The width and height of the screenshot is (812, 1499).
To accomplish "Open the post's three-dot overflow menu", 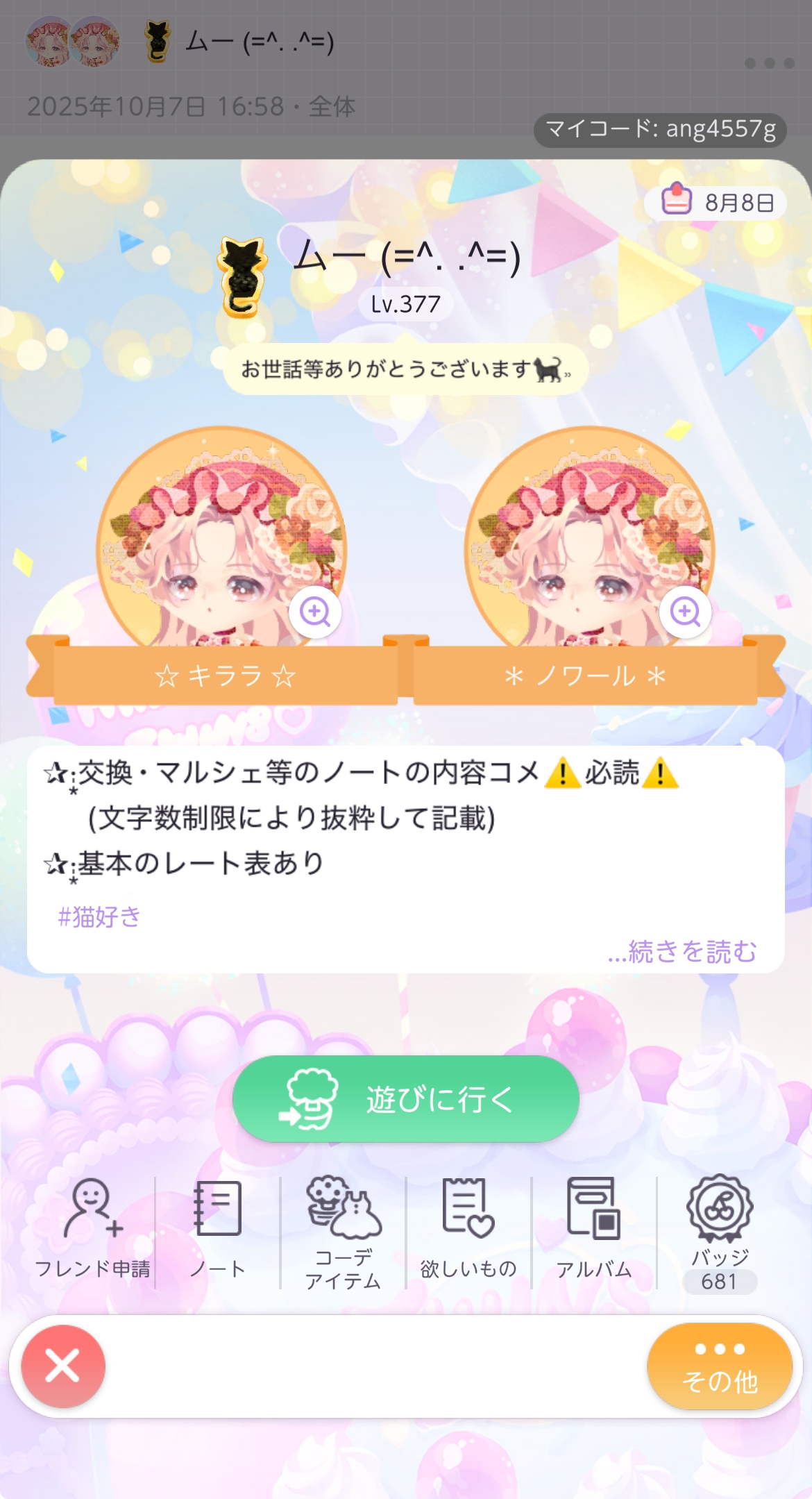I will (769, 63).
